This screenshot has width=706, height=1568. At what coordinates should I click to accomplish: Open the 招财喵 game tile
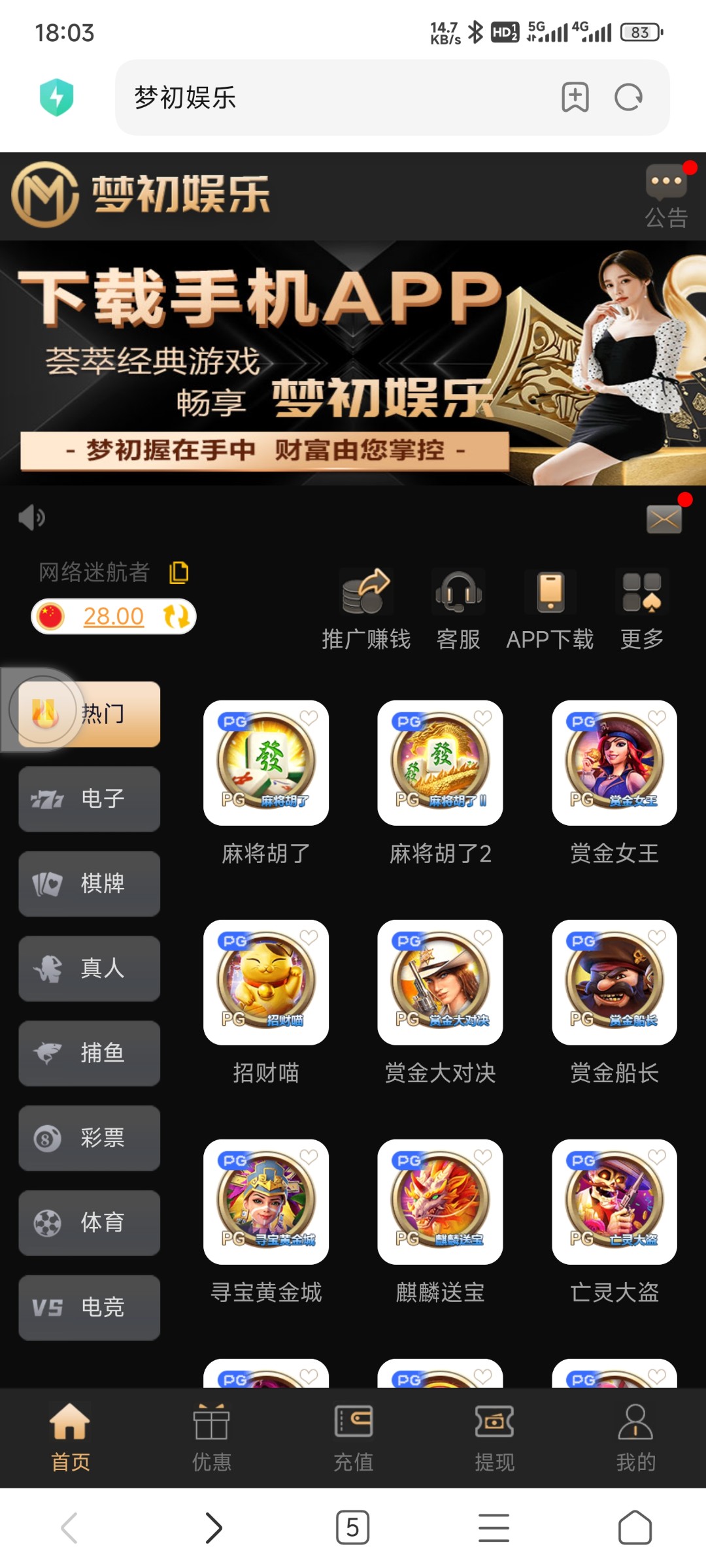pyautogui.click(x=266, y=983)
